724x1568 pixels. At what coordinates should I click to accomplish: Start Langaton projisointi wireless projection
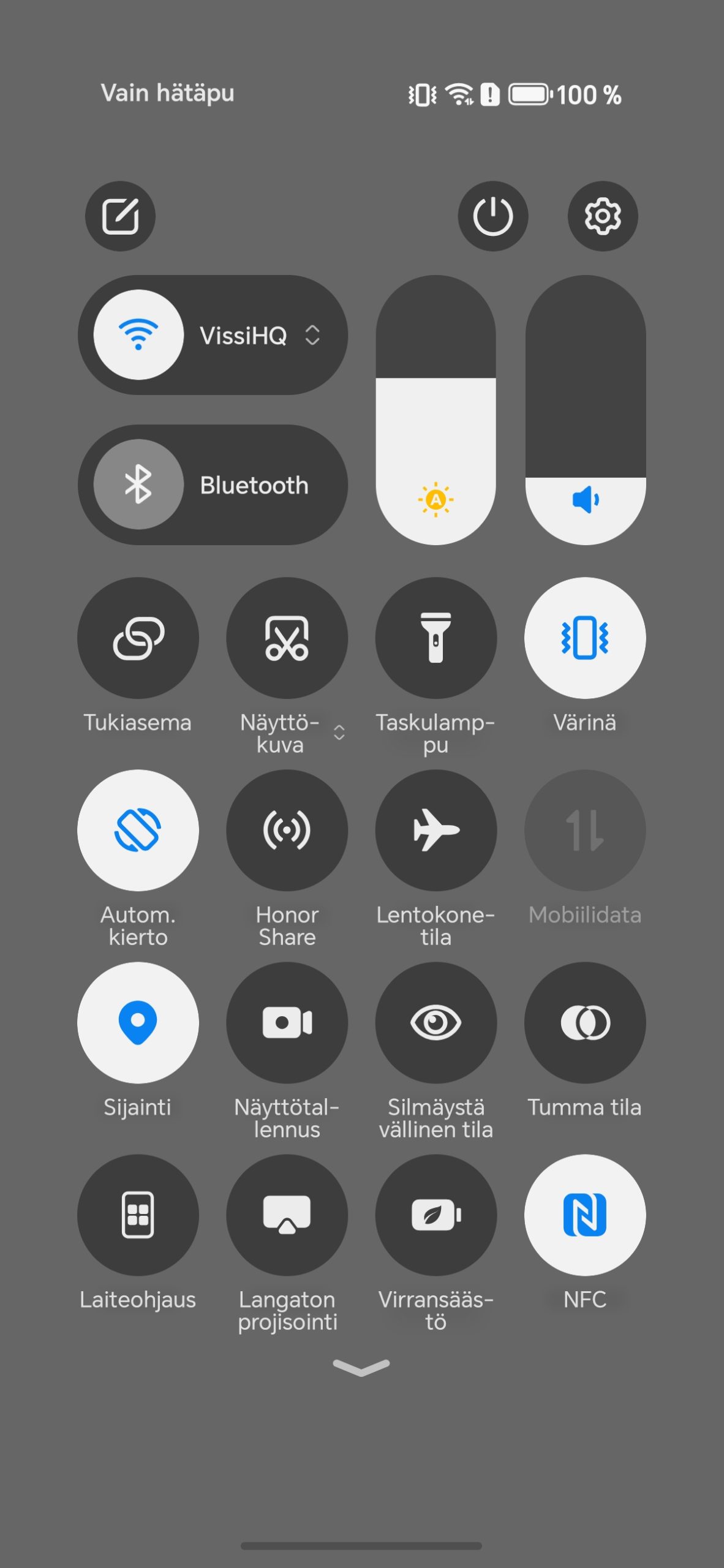[x=287, y=1215]
